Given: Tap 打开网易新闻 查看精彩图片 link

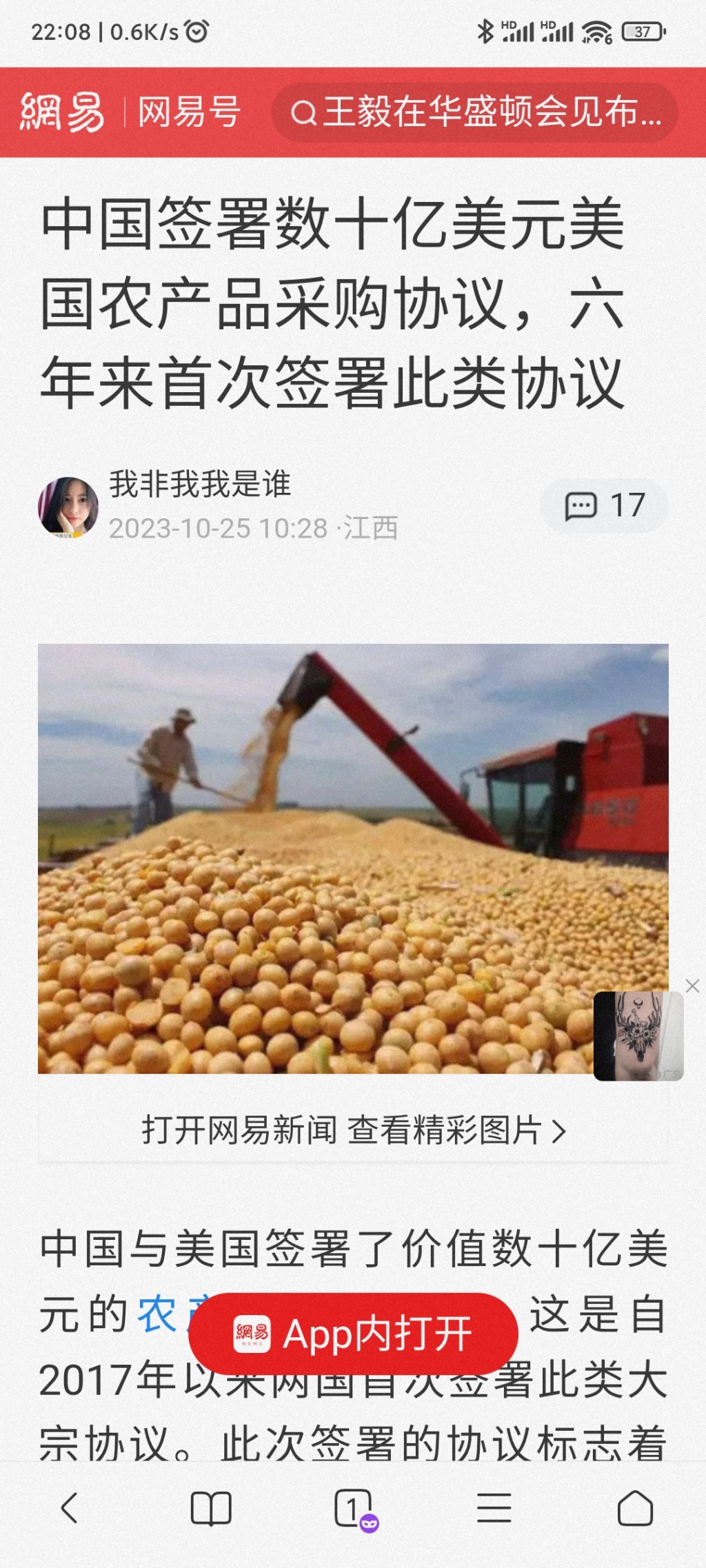Looking at the screenshot, I should [353, 1130].
